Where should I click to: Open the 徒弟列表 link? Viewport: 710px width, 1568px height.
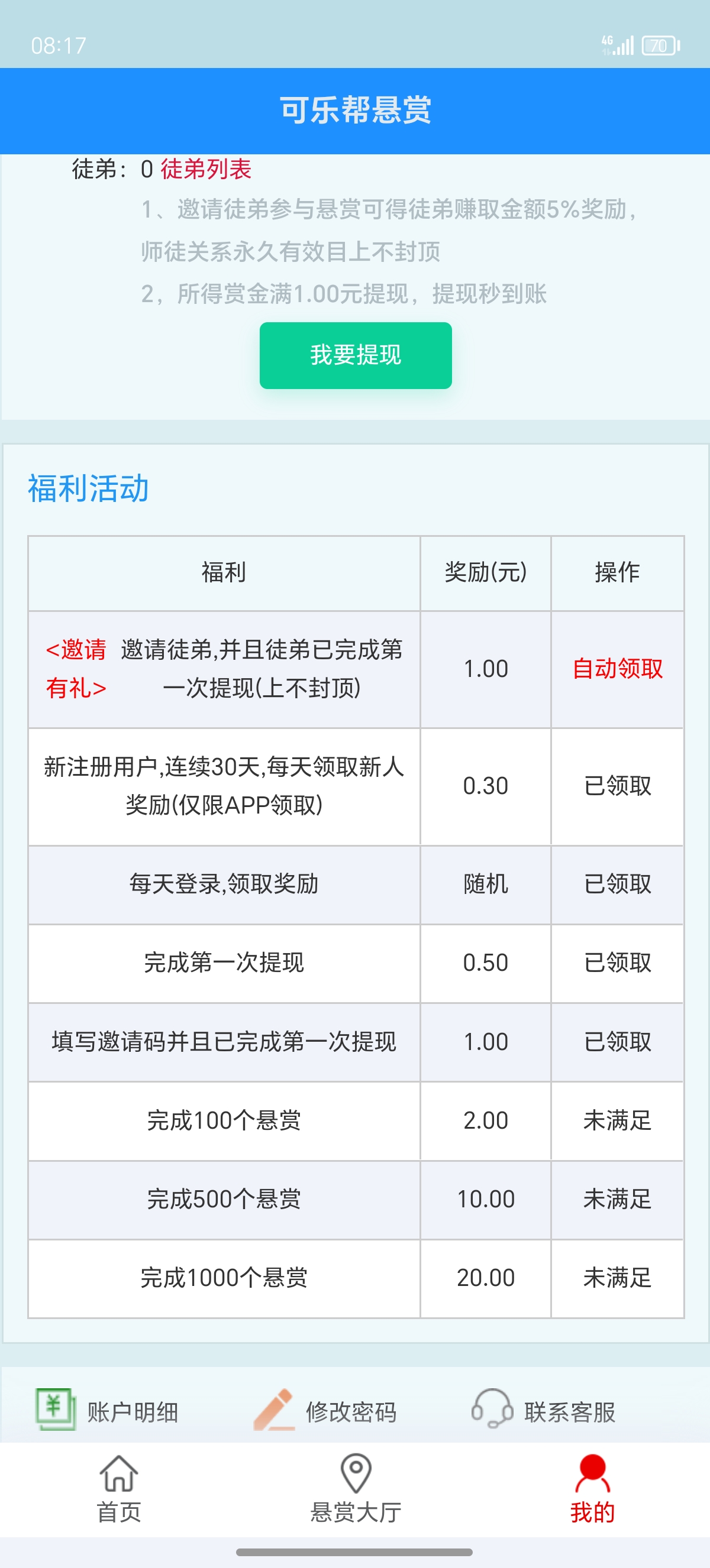point(206,169)
